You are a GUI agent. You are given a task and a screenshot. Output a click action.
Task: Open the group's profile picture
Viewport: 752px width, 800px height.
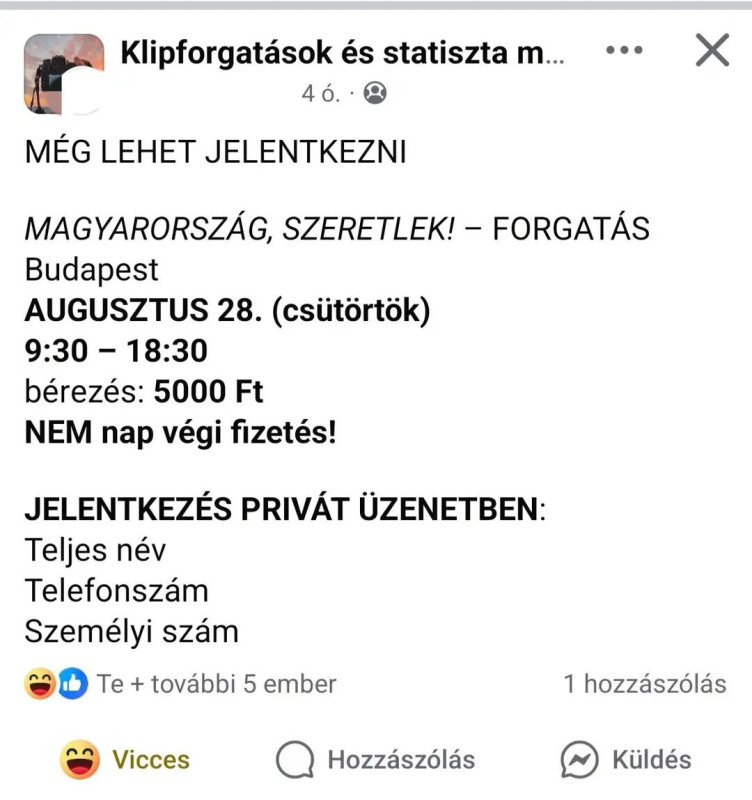tap(63, 73)
